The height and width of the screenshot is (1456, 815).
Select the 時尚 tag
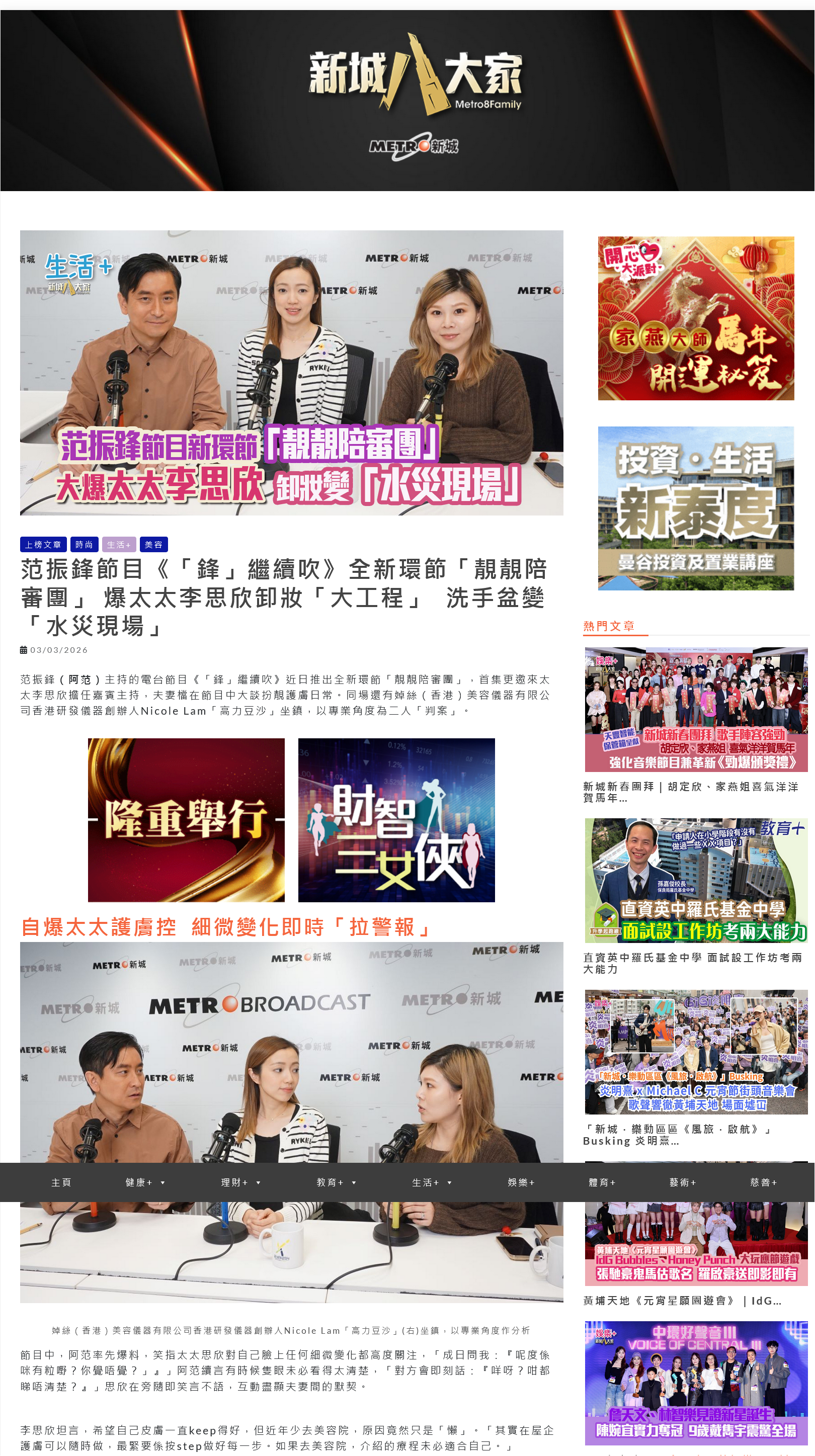pyautogui.click(x=85, y=544)
